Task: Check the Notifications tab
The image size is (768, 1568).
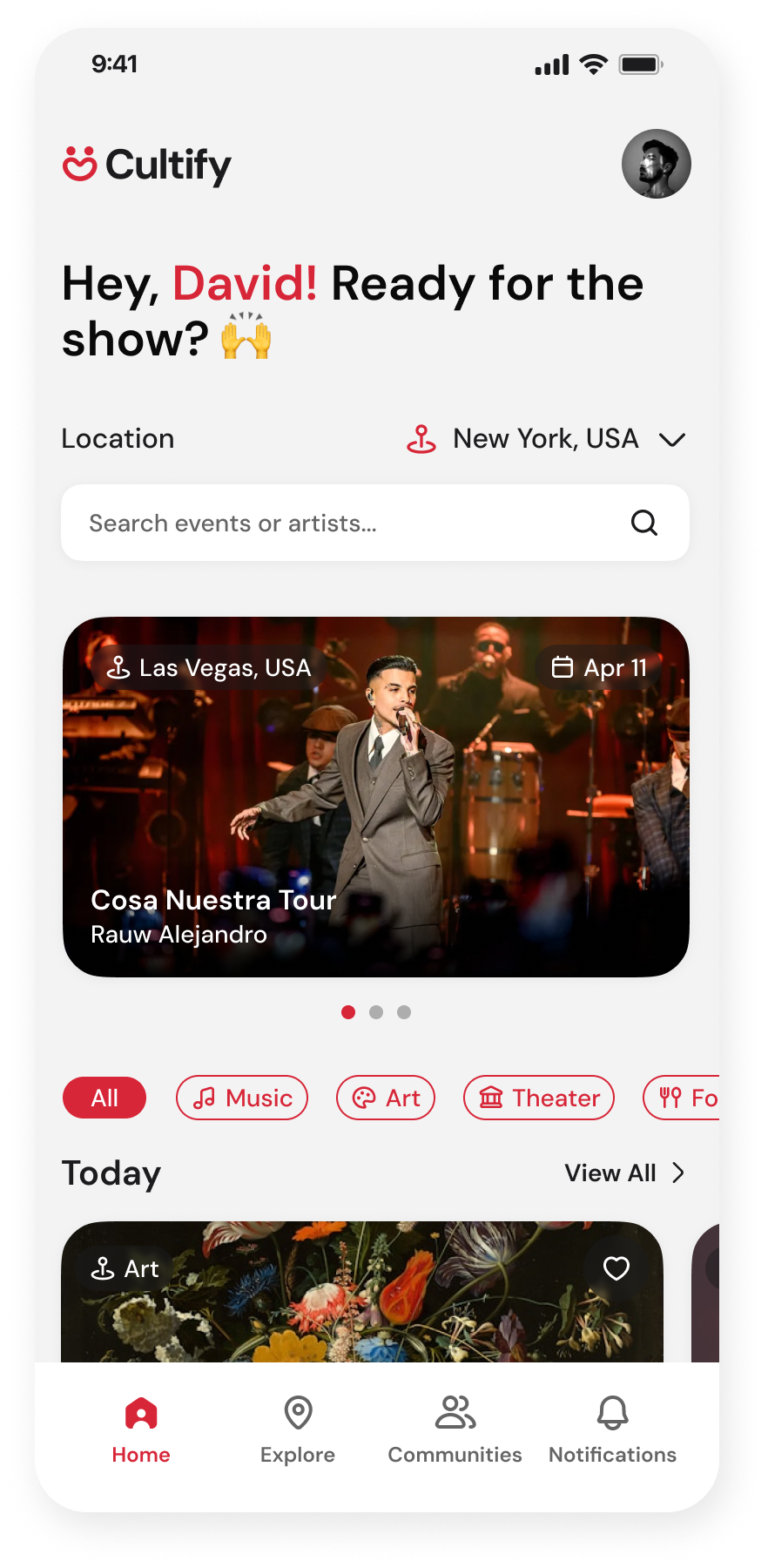Action: pyautogui.click(x=612, y=1430)
